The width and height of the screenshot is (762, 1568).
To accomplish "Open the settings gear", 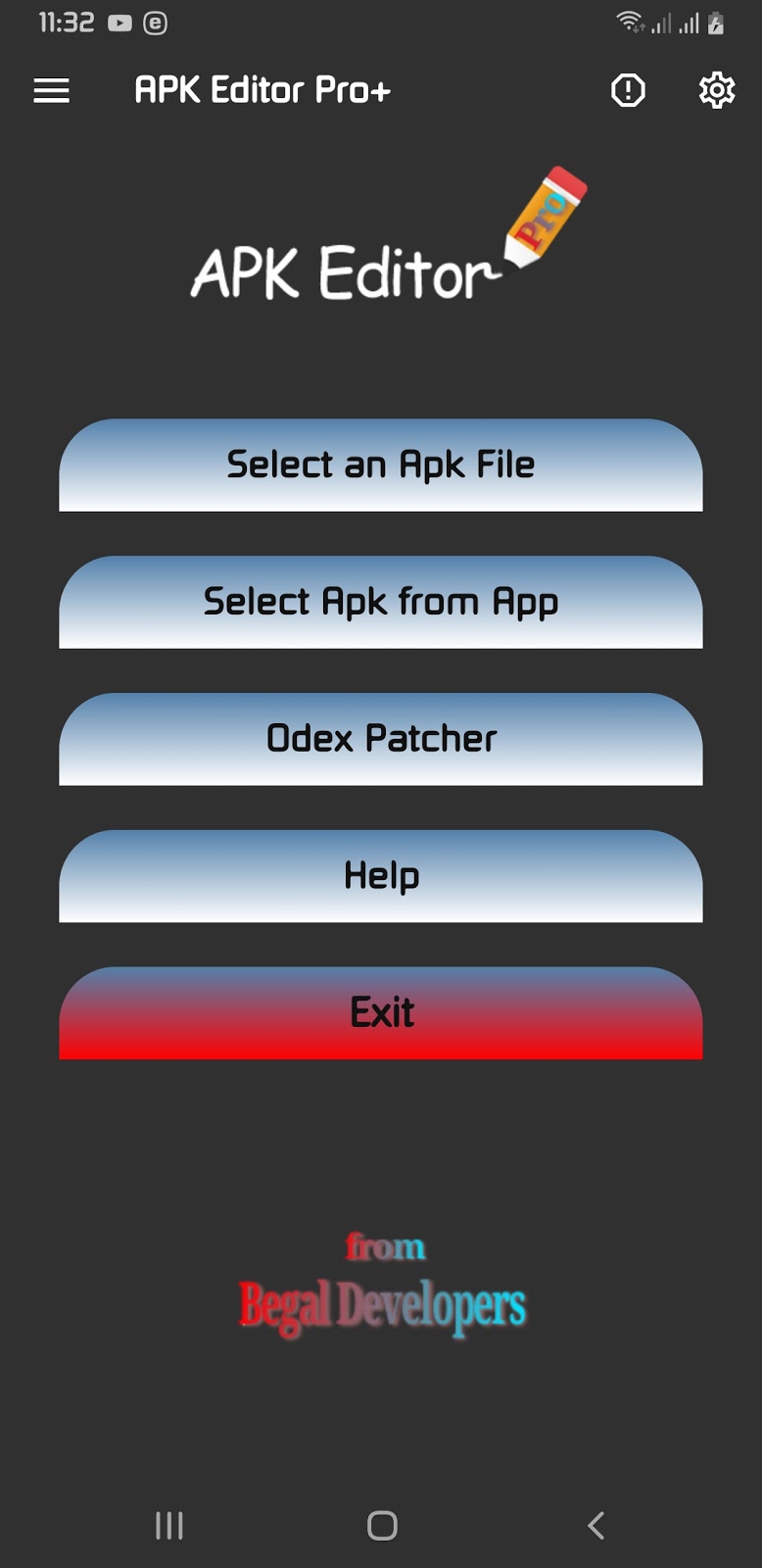I will click(717, 91).
